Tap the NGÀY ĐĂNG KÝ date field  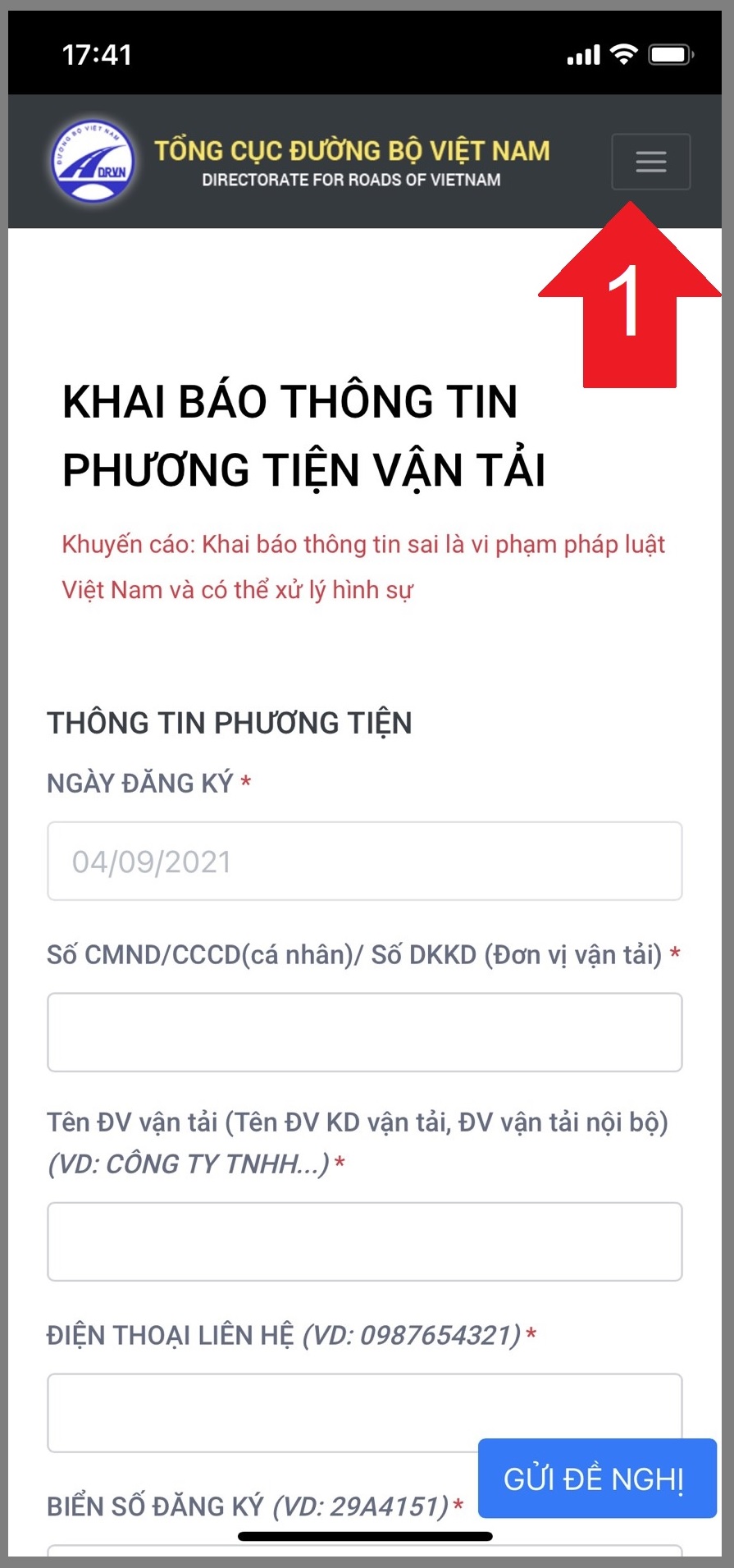(x=364, y=862)
